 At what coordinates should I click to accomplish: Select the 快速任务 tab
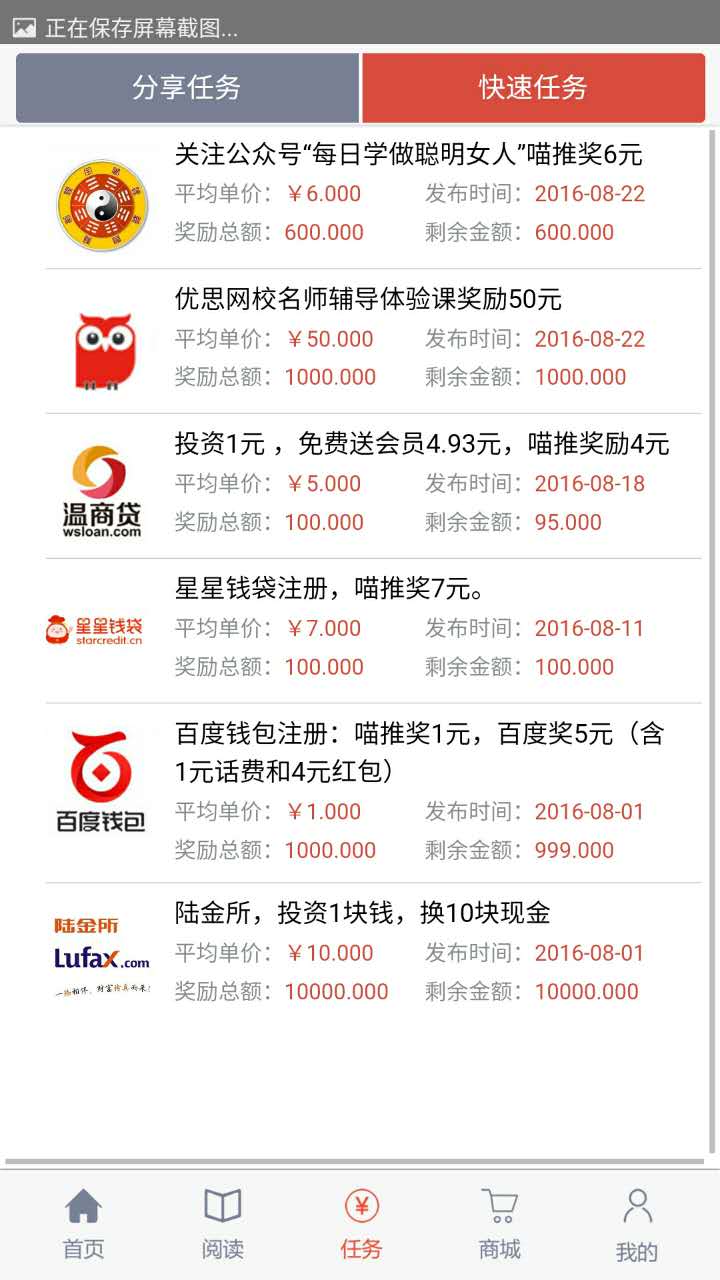[533, 88]
